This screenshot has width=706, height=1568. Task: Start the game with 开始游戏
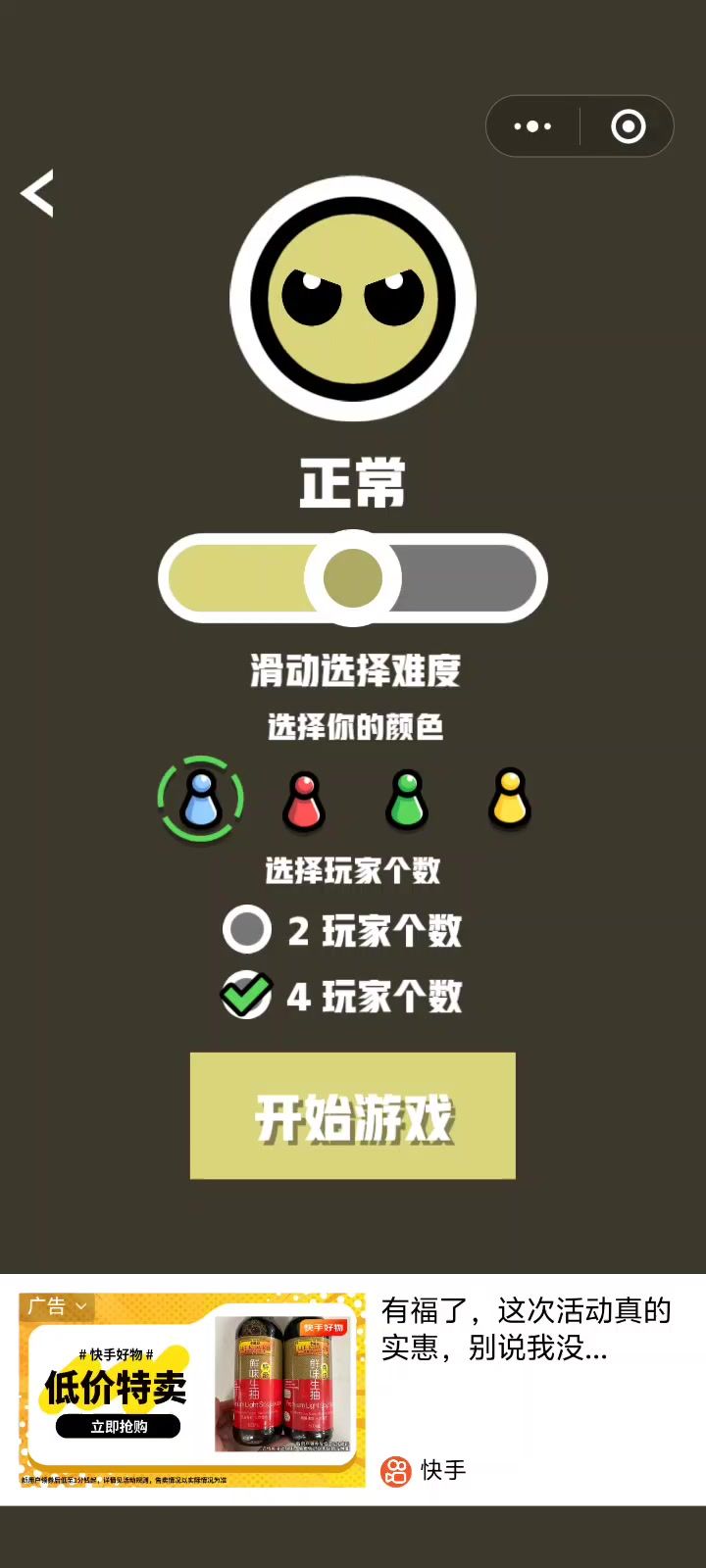tap(352, 1116)
